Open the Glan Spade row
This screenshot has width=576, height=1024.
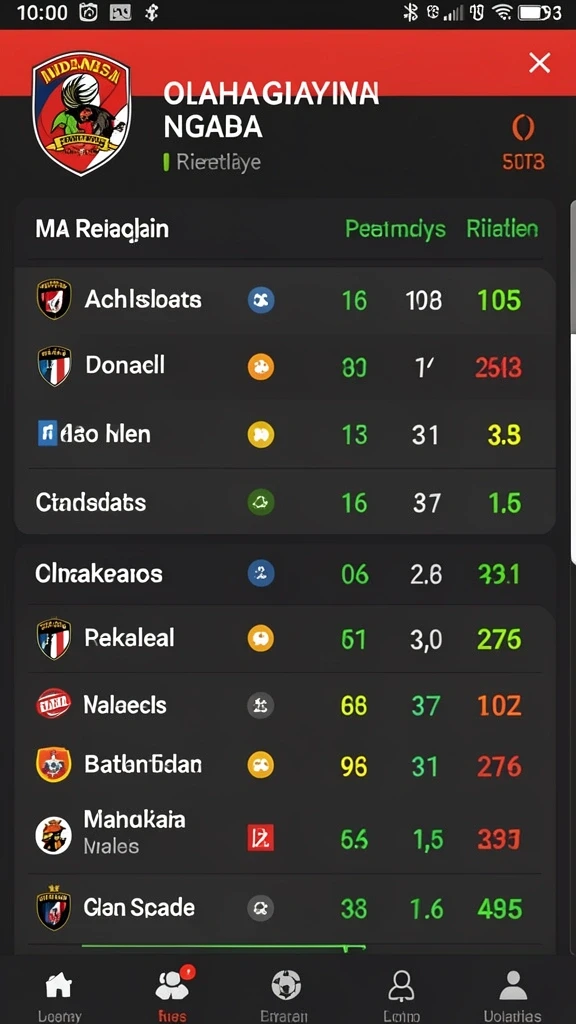pyautogui.click(x=285, y=908)
